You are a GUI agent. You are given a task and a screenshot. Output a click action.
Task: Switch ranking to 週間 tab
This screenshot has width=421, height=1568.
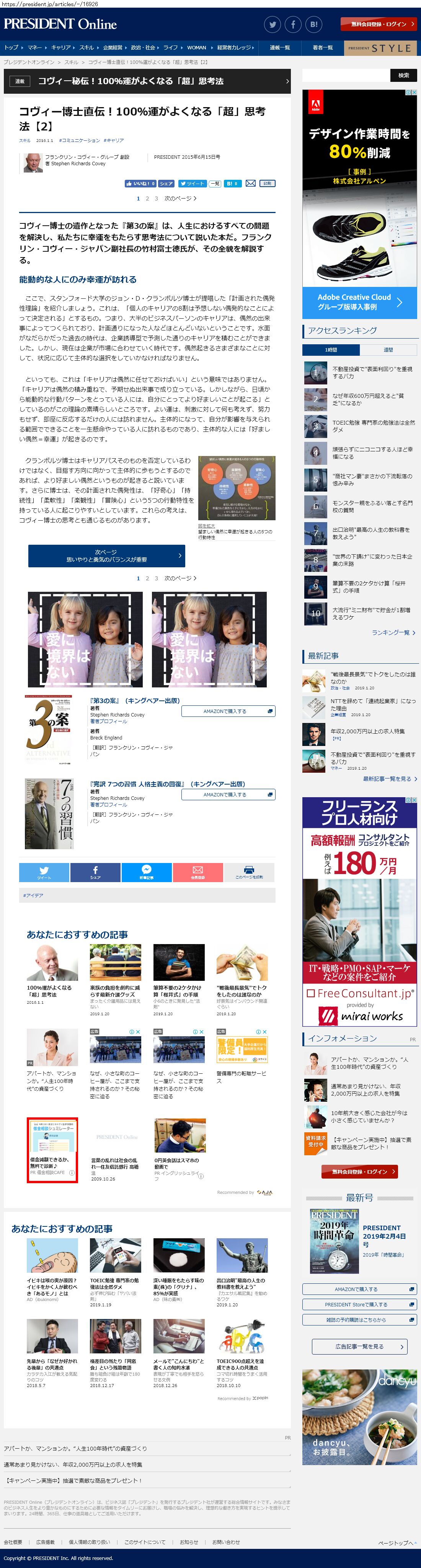pyautogui.click(x=388, y=350)
